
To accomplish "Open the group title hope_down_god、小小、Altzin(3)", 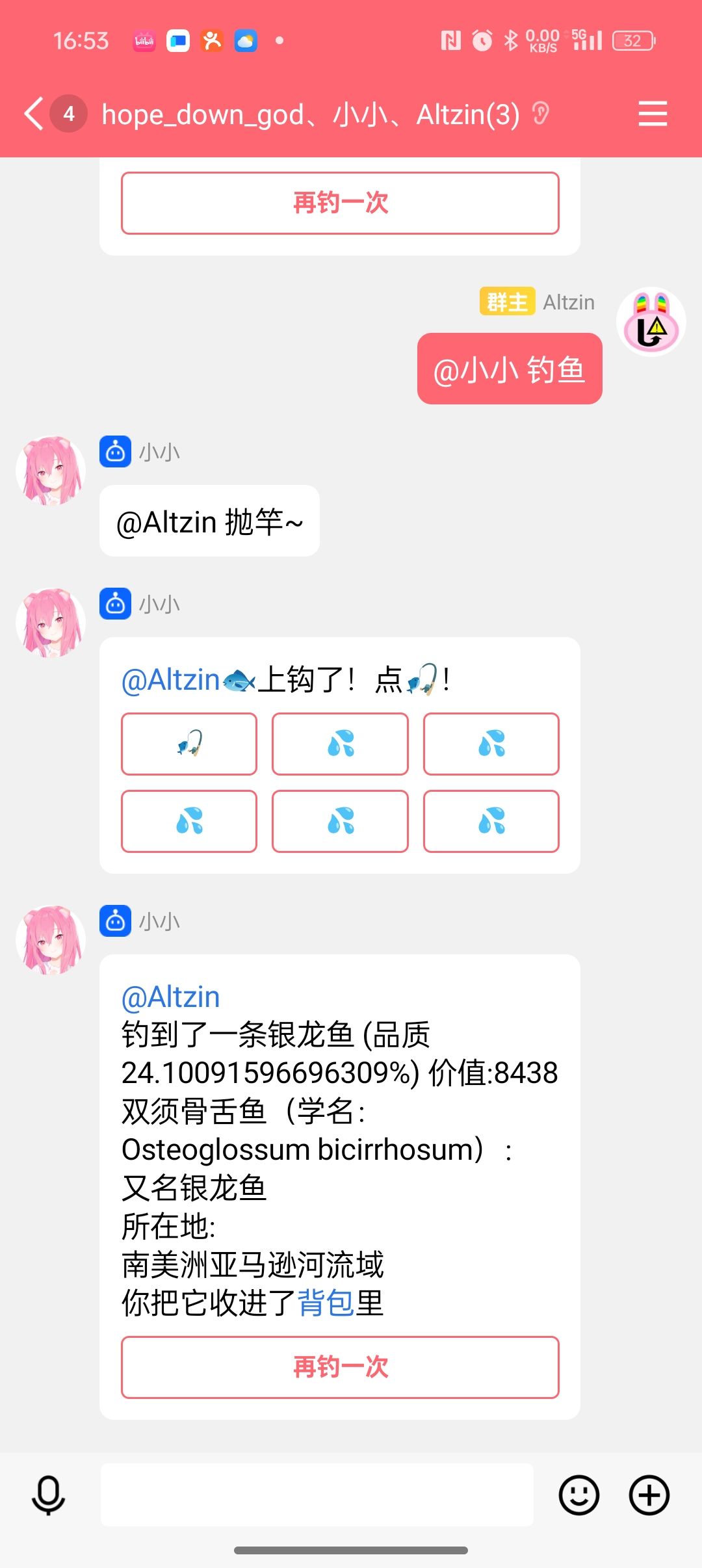I will point(311,114).
